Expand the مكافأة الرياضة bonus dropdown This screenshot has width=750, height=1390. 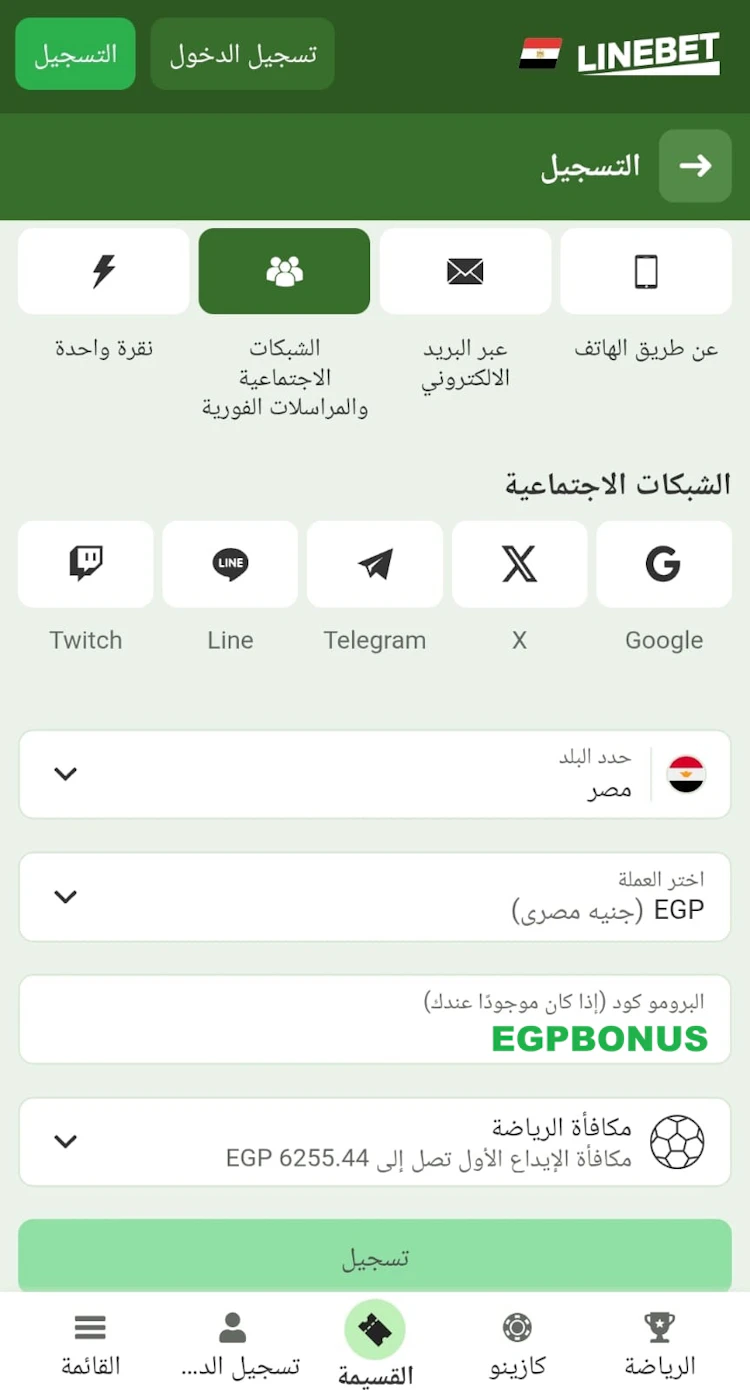point(374,1141)
